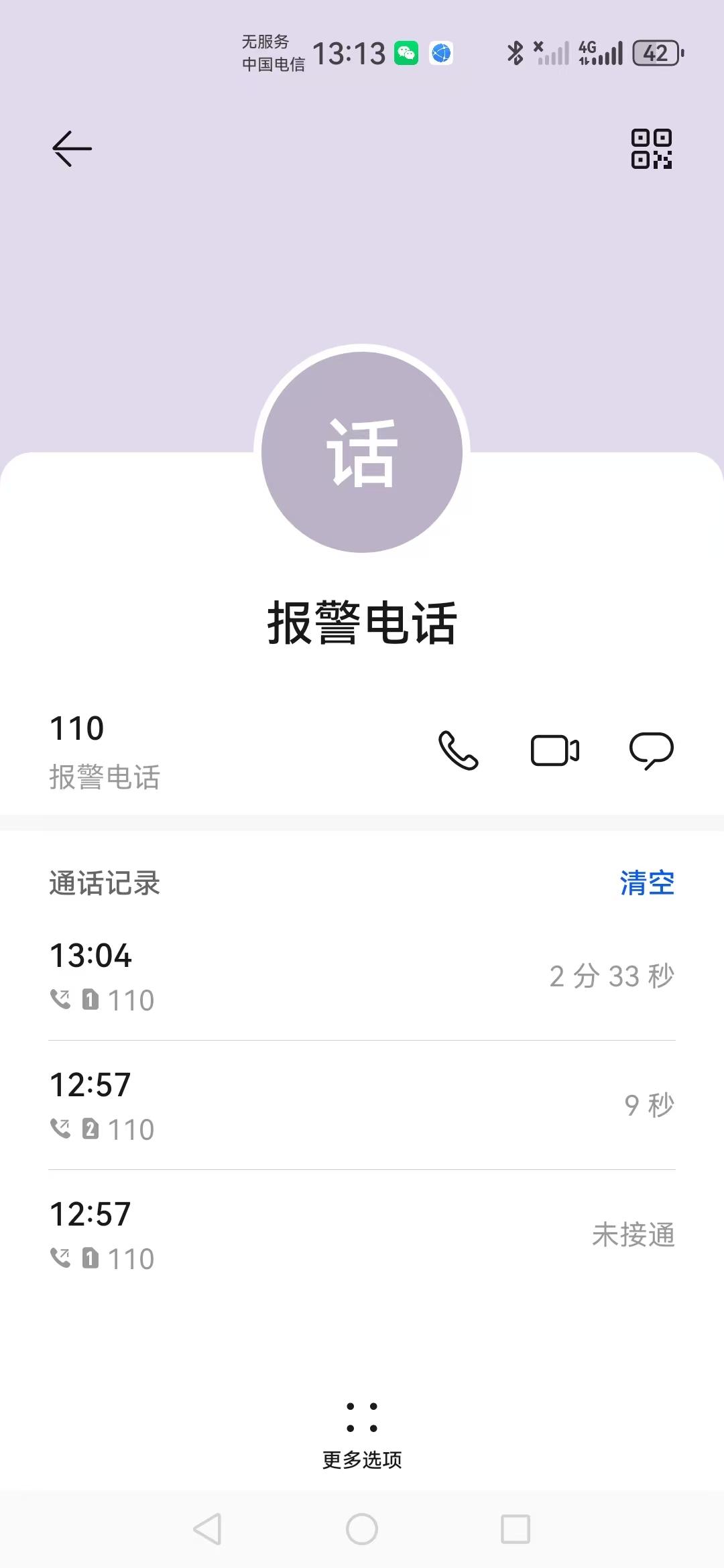Open the 13:04 call record
Screen dimensions: 724x1568
362,976
